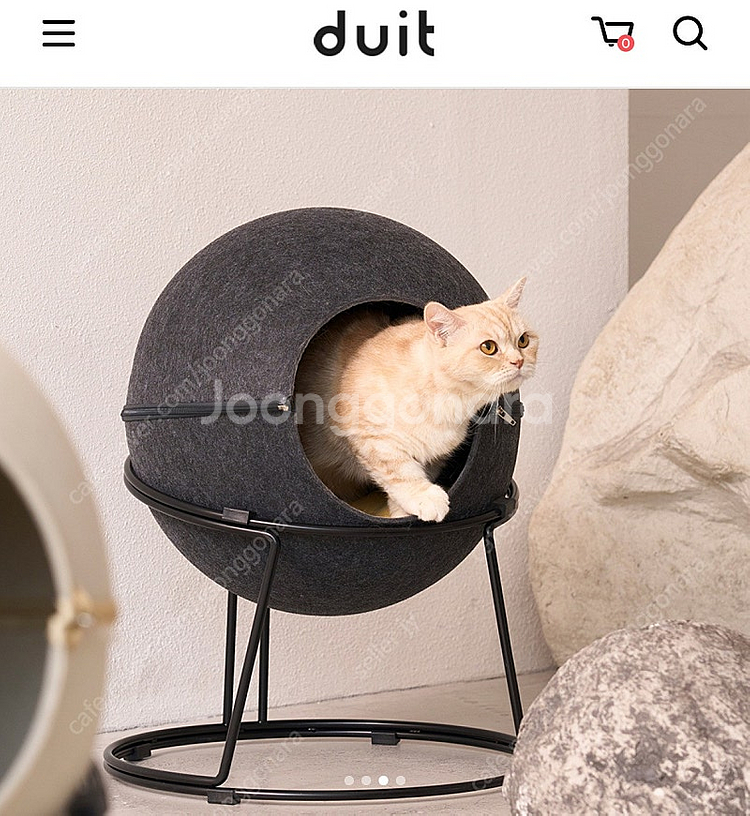750x816 pixels.
Task: Open the shopping cart
Action: [612, 32]
